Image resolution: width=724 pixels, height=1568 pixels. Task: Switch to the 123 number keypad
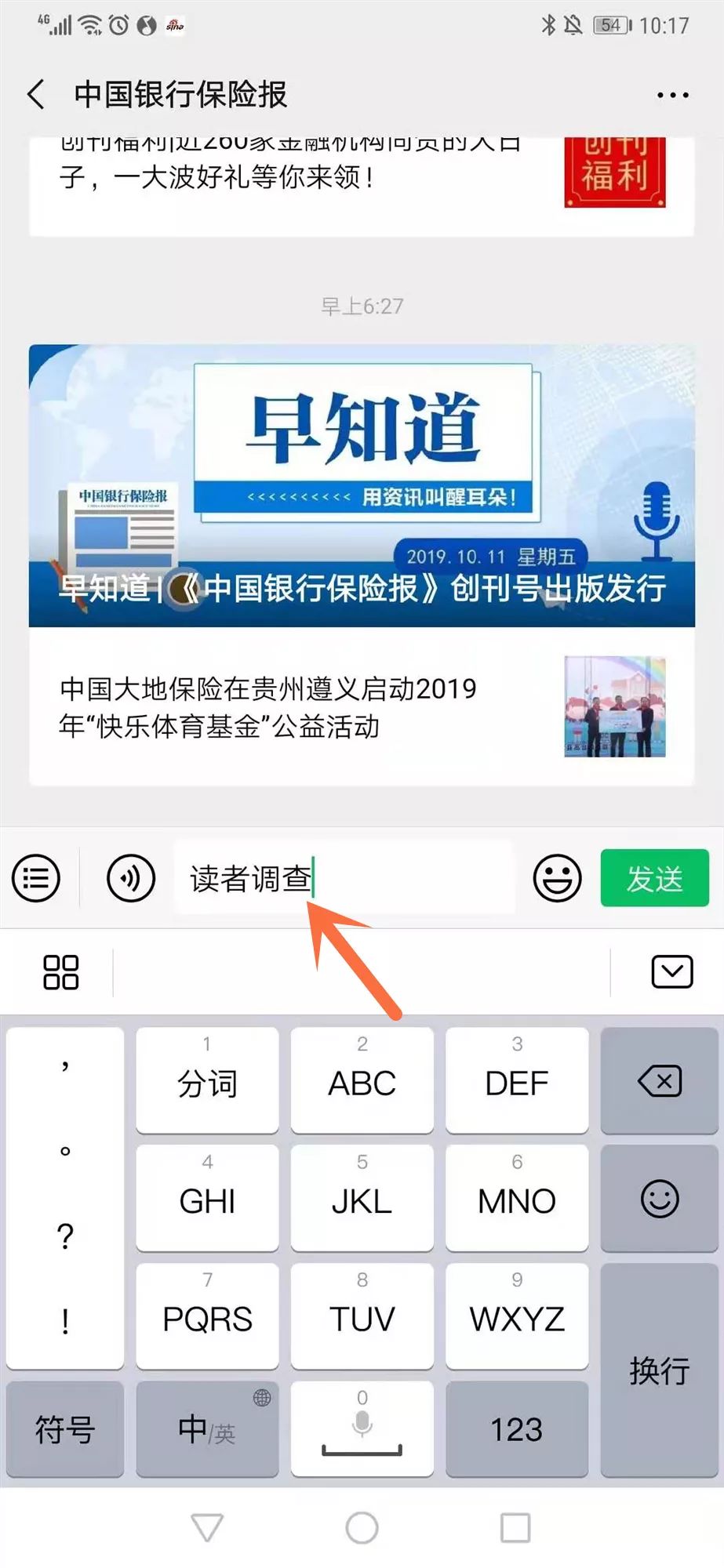coord(516,1429)
